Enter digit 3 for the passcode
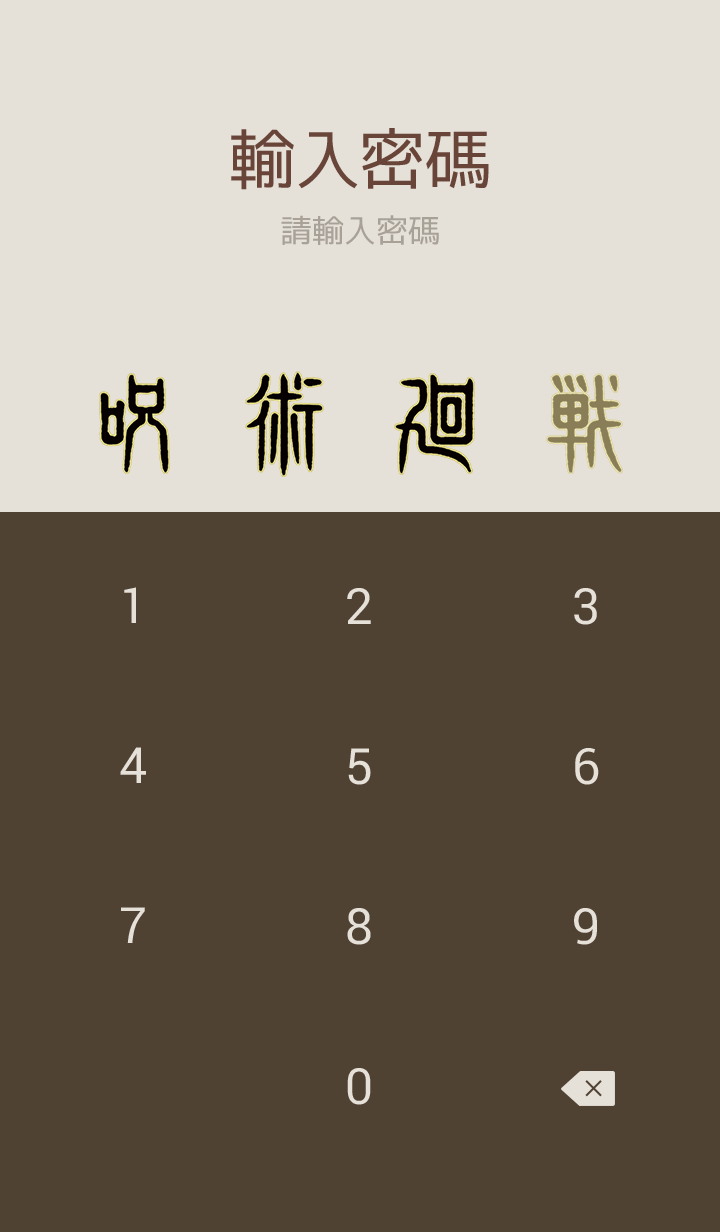720x1232 pixels. click(x=586, y=607)
